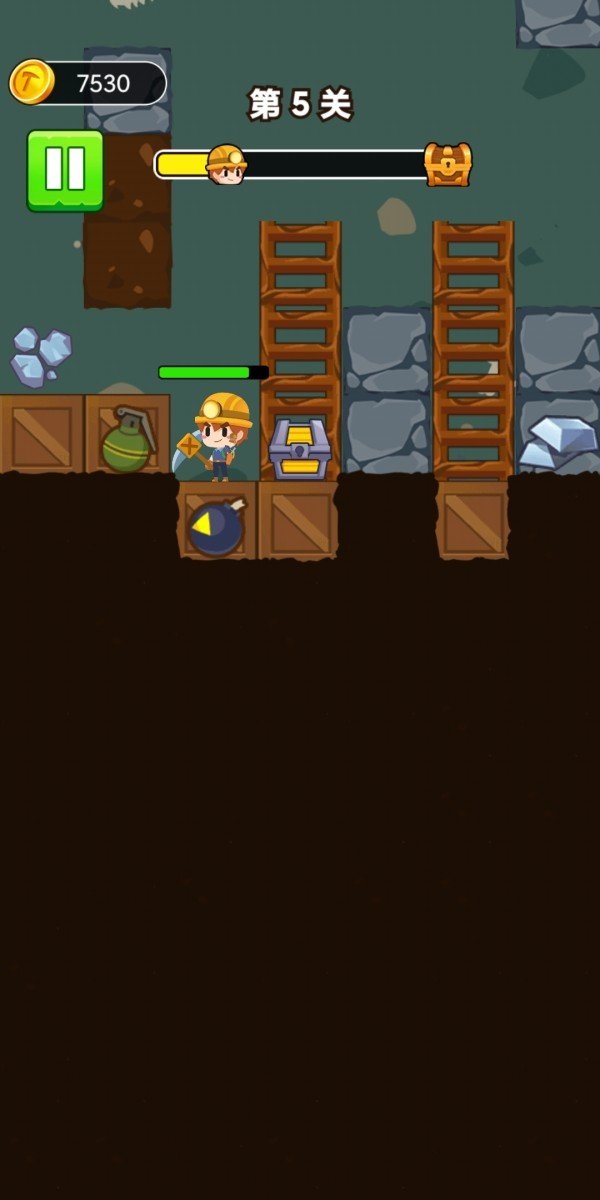This screenshot has height=1200, width=600.
Task: Pause the game with the green button
Action: pyautogui.click(x=65, y=170)
